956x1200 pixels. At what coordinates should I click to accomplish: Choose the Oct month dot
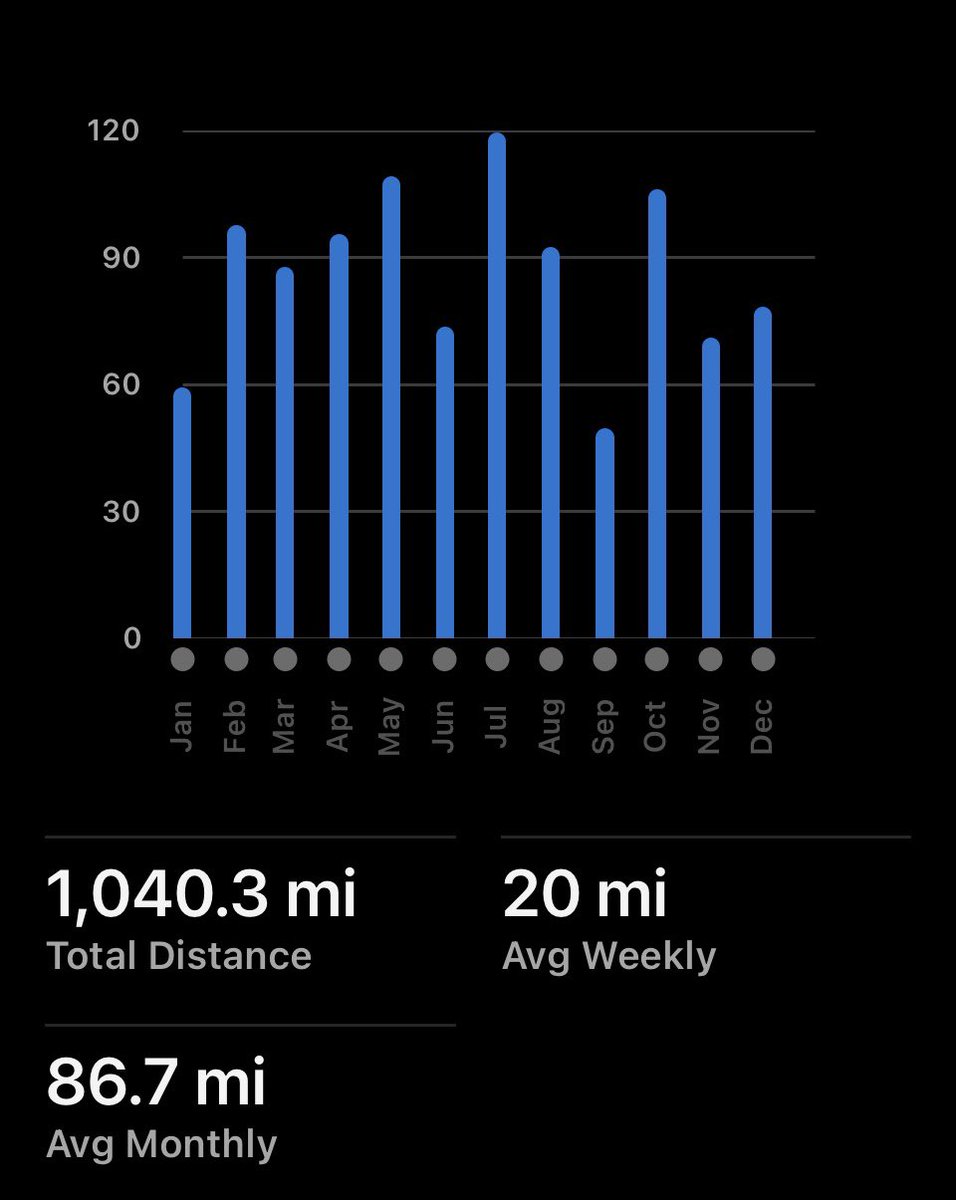click(656, 660)
